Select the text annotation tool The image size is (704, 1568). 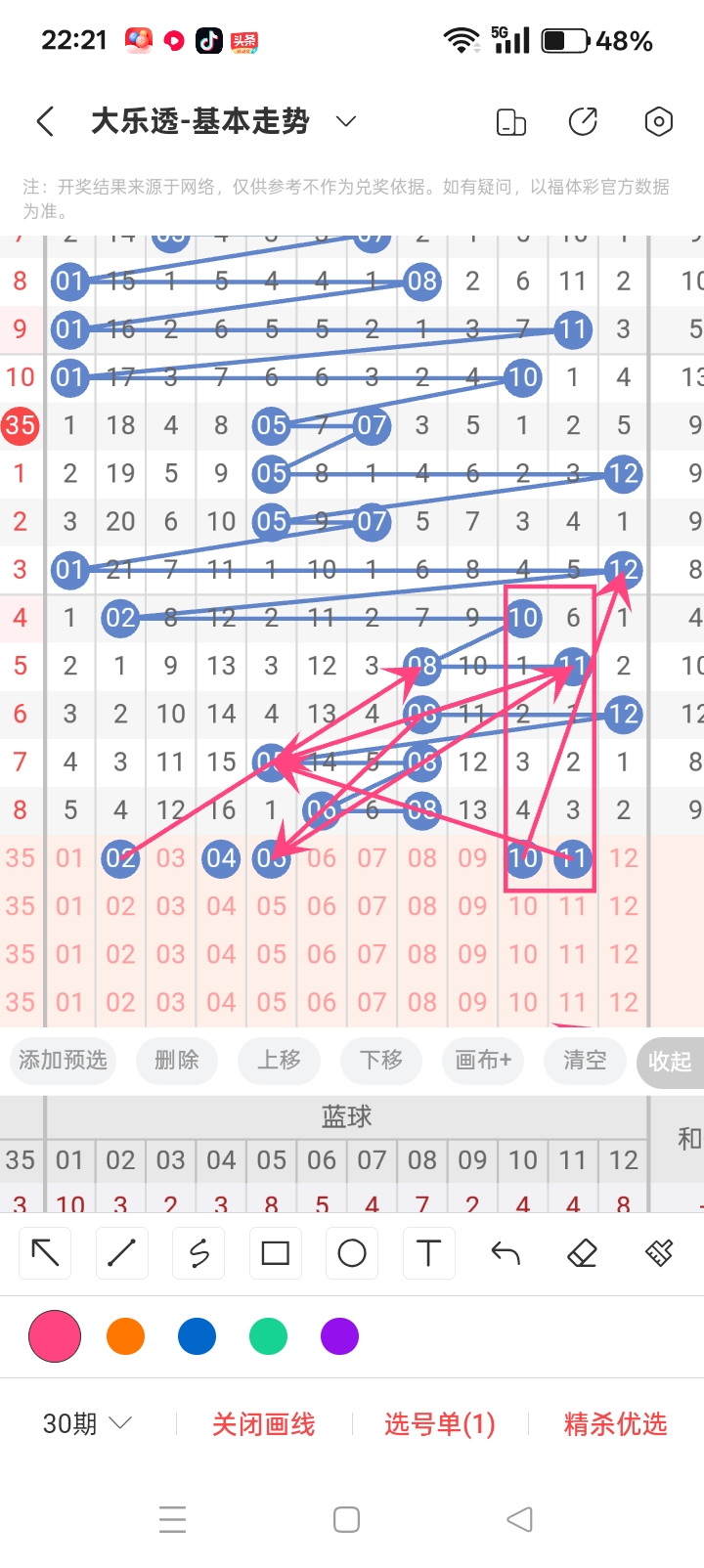(428, 1252)
